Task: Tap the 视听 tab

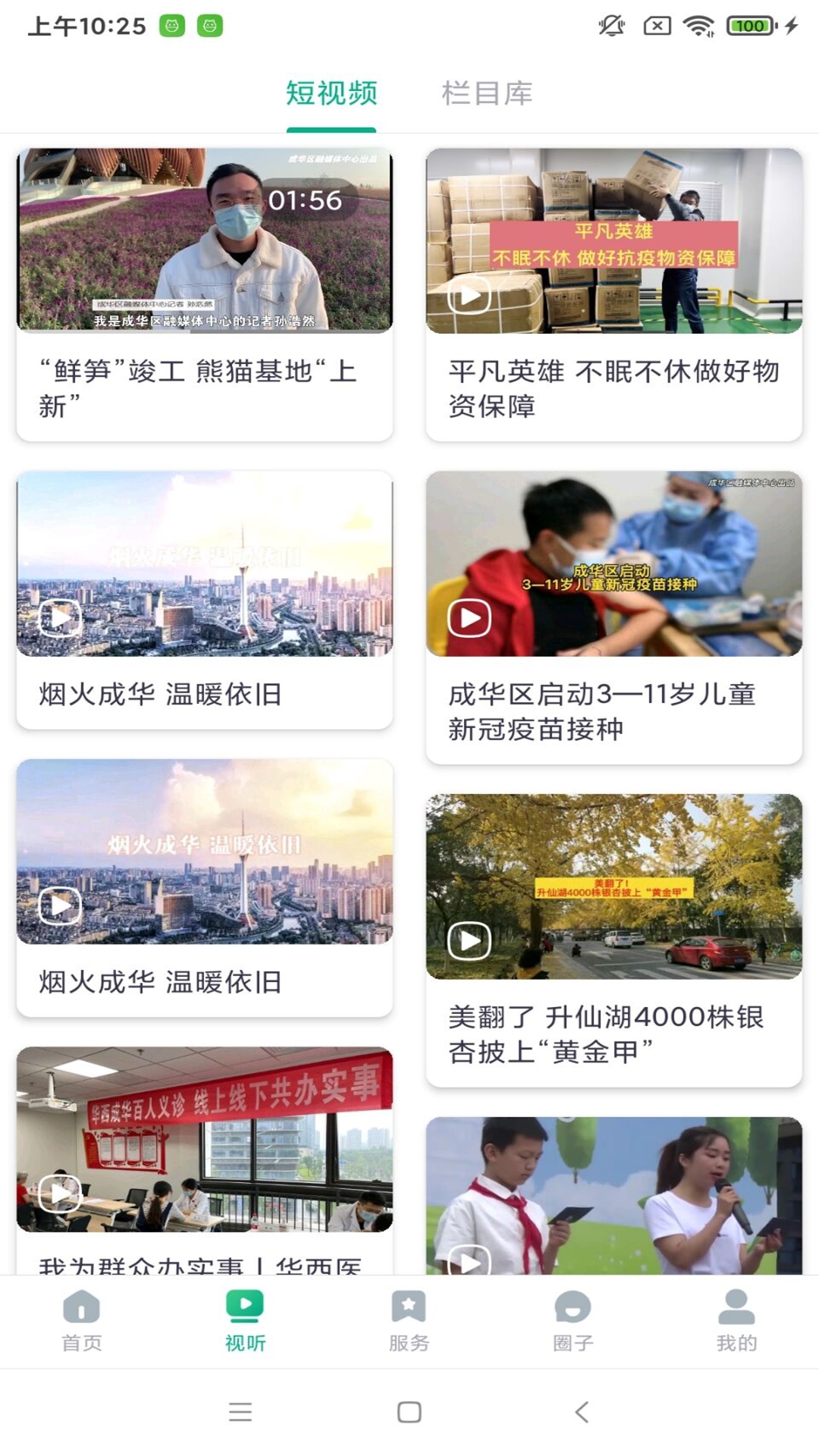Action: pyautogui.click(x=245, y=1321)
